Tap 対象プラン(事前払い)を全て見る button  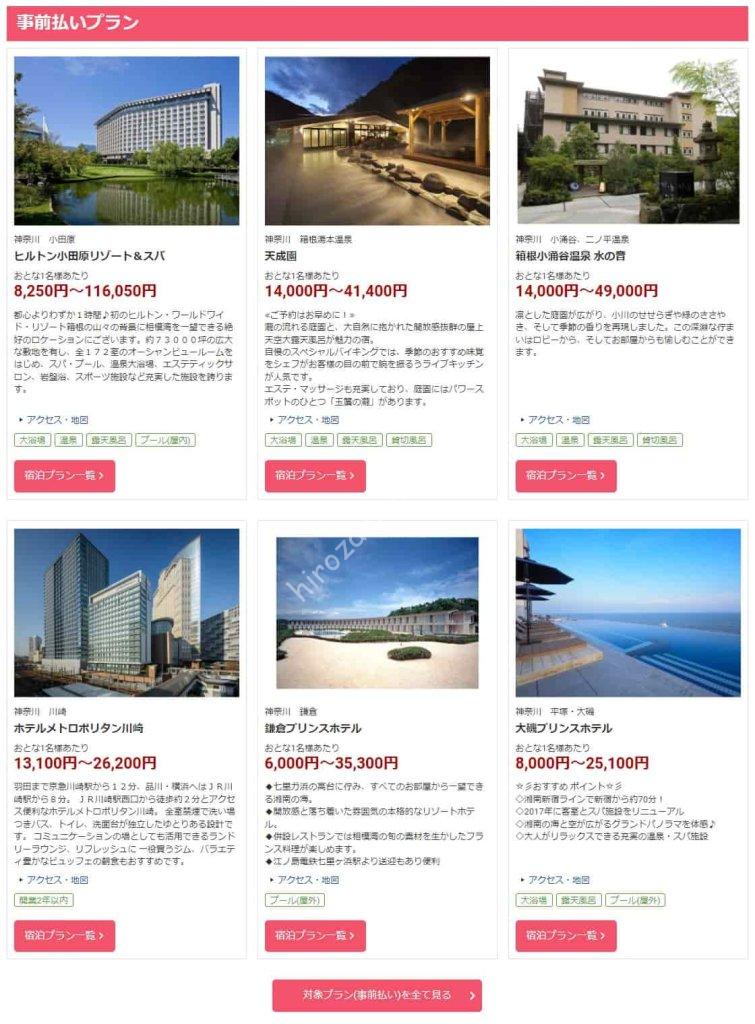point(377,995)
